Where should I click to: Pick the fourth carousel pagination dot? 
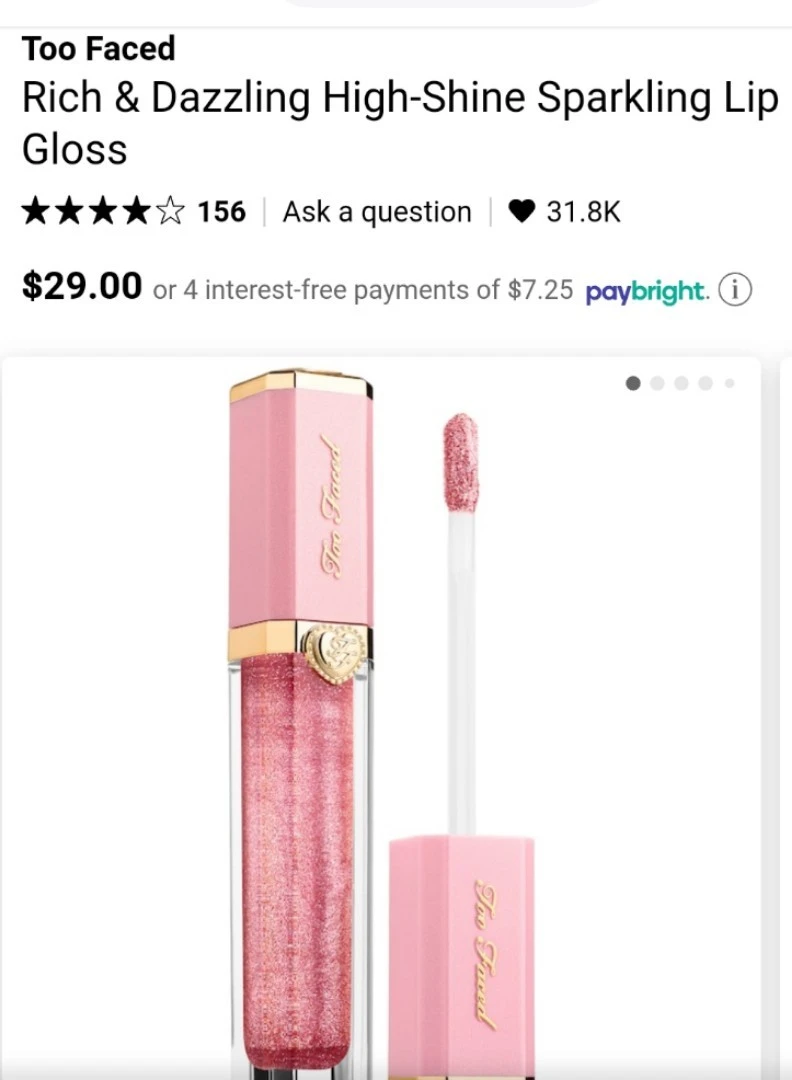coord(705,383)
